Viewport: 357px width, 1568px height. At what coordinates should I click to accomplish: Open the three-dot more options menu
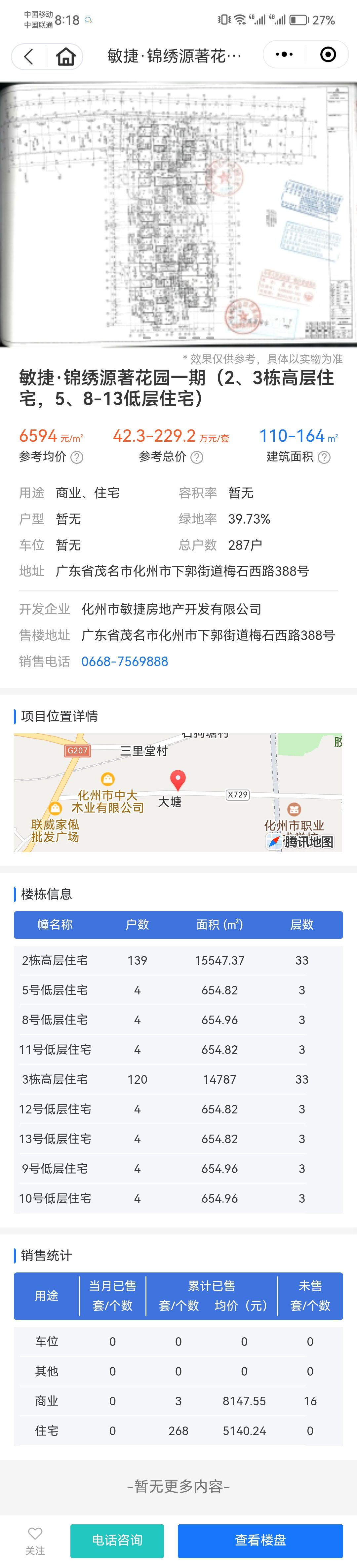(x=284, y=55)
